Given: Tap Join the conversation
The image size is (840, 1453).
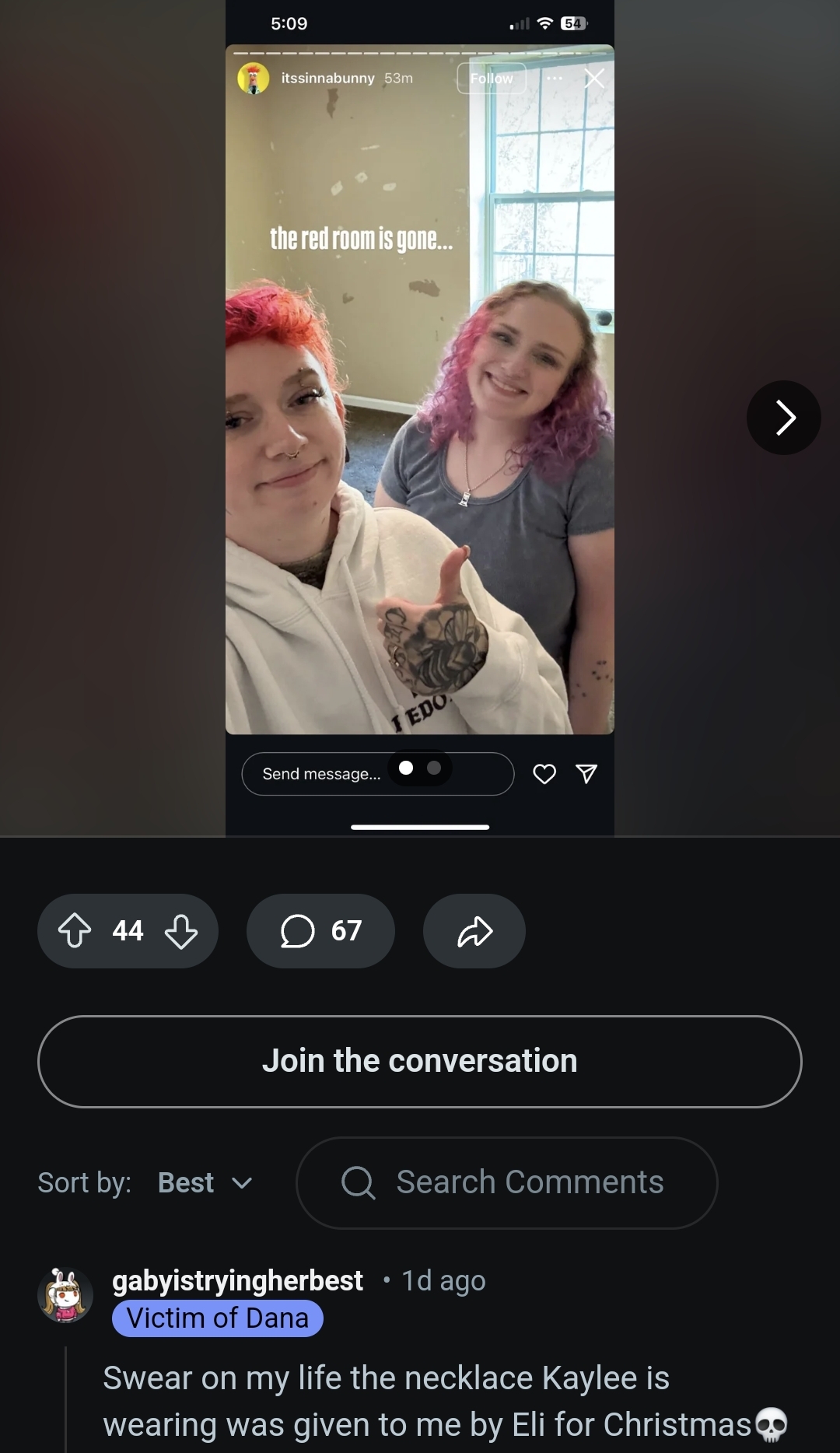Looking at the screenshot, I should click(420, 1061).
